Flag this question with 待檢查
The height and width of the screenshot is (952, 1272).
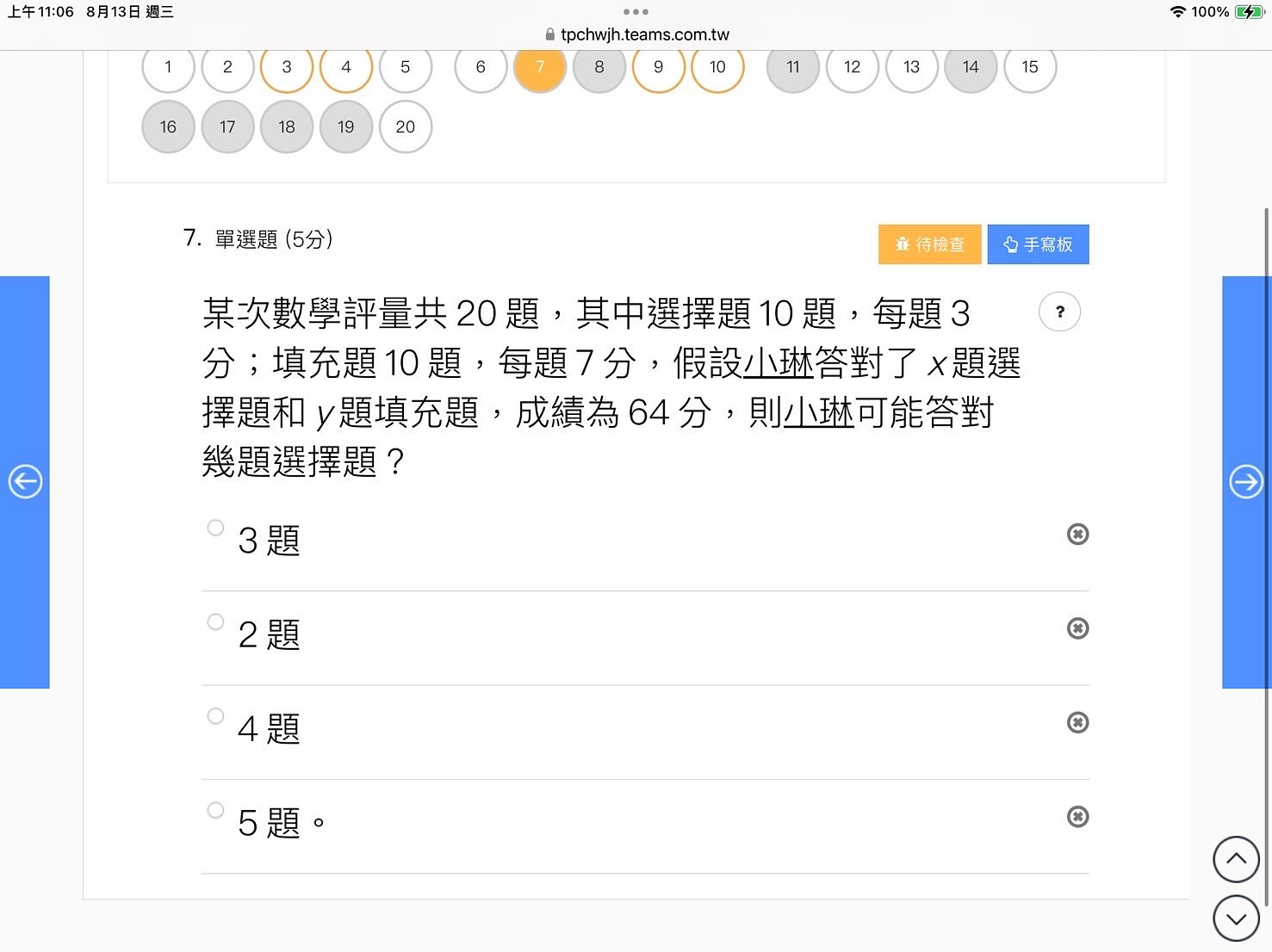[x=929, y=244]
